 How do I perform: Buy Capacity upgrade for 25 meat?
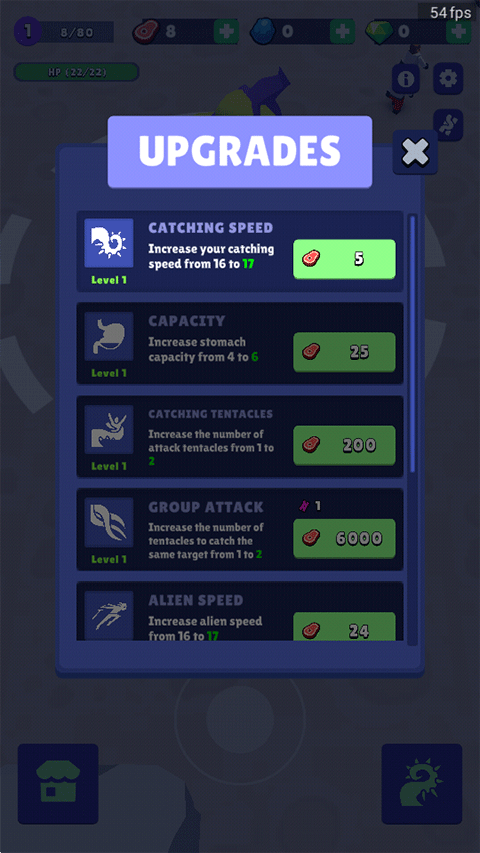(x=344, y=352)
